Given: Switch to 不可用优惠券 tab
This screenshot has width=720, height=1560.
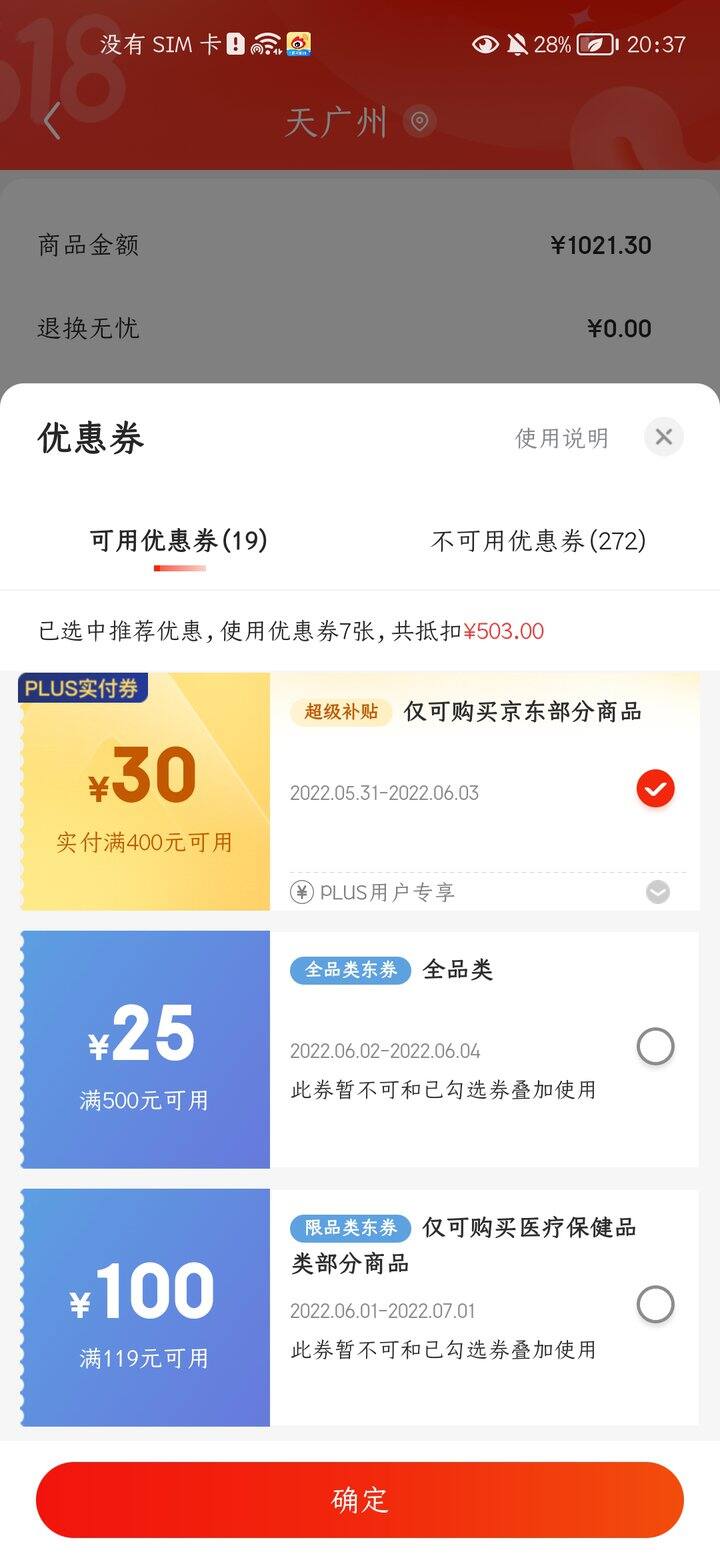Looking at the screenshot, I should [538, 541].
